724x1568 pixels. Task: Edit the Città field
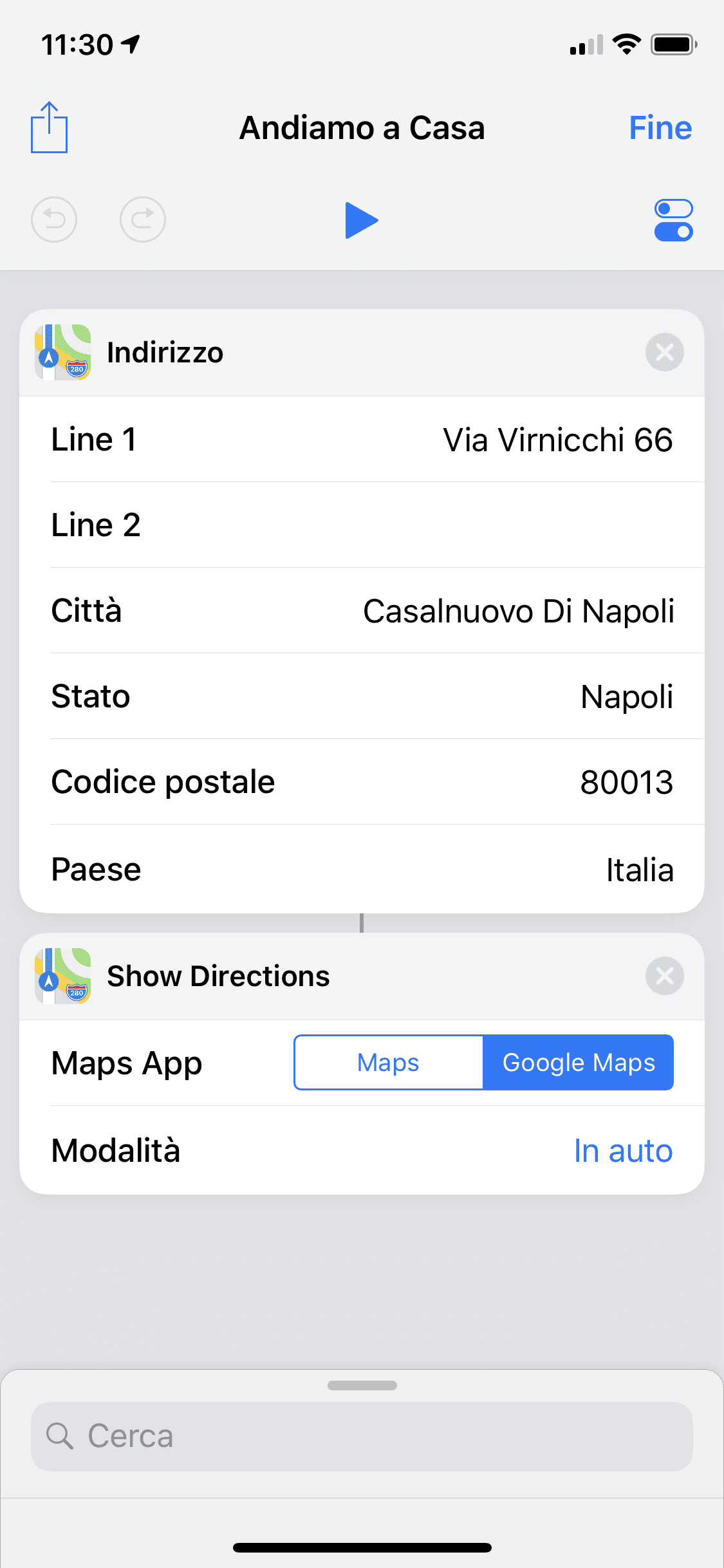pyautogui.click(x=362, y=611)
